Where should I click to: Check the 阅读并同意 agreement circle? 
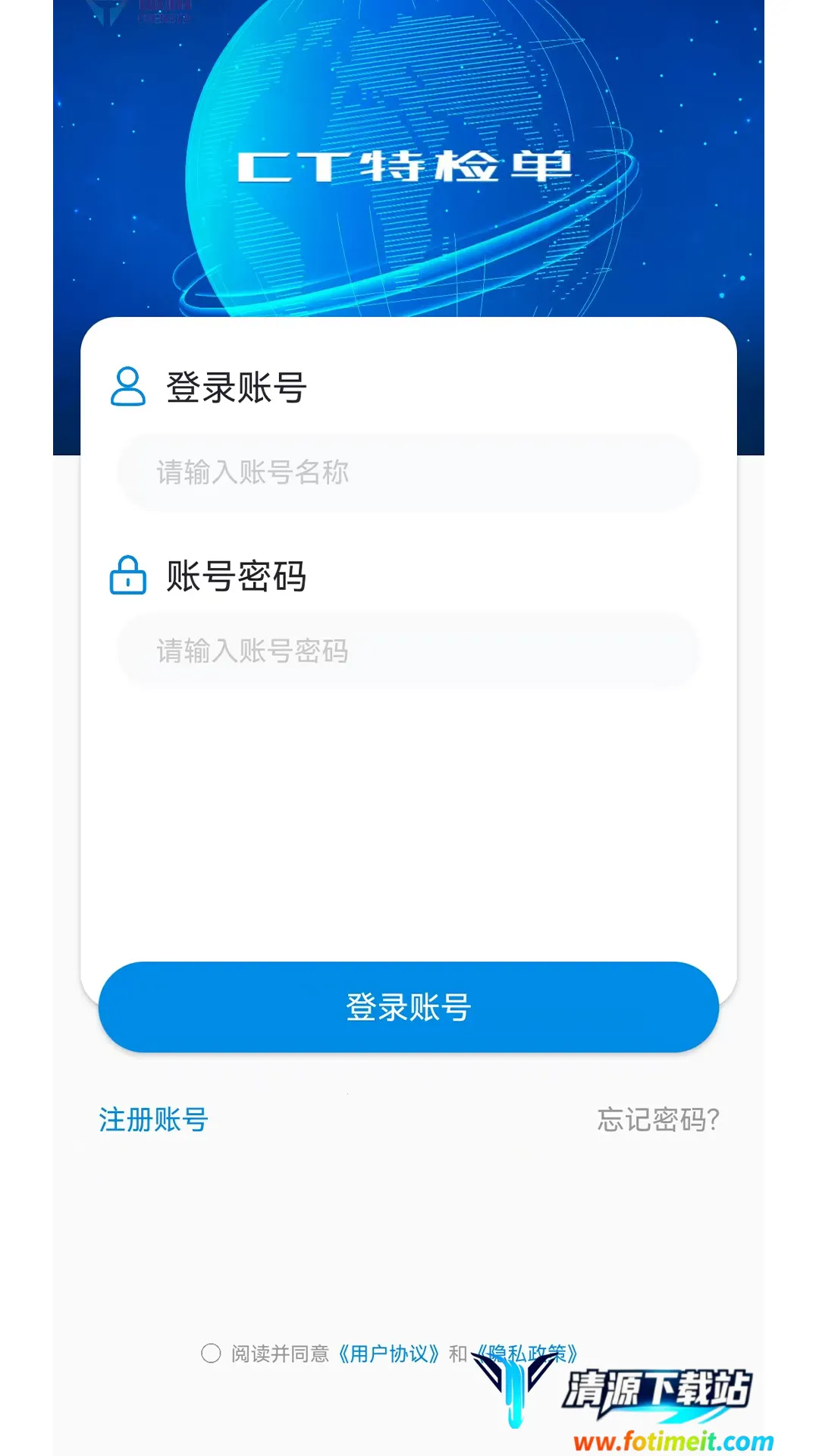(x=211, y=1353)
